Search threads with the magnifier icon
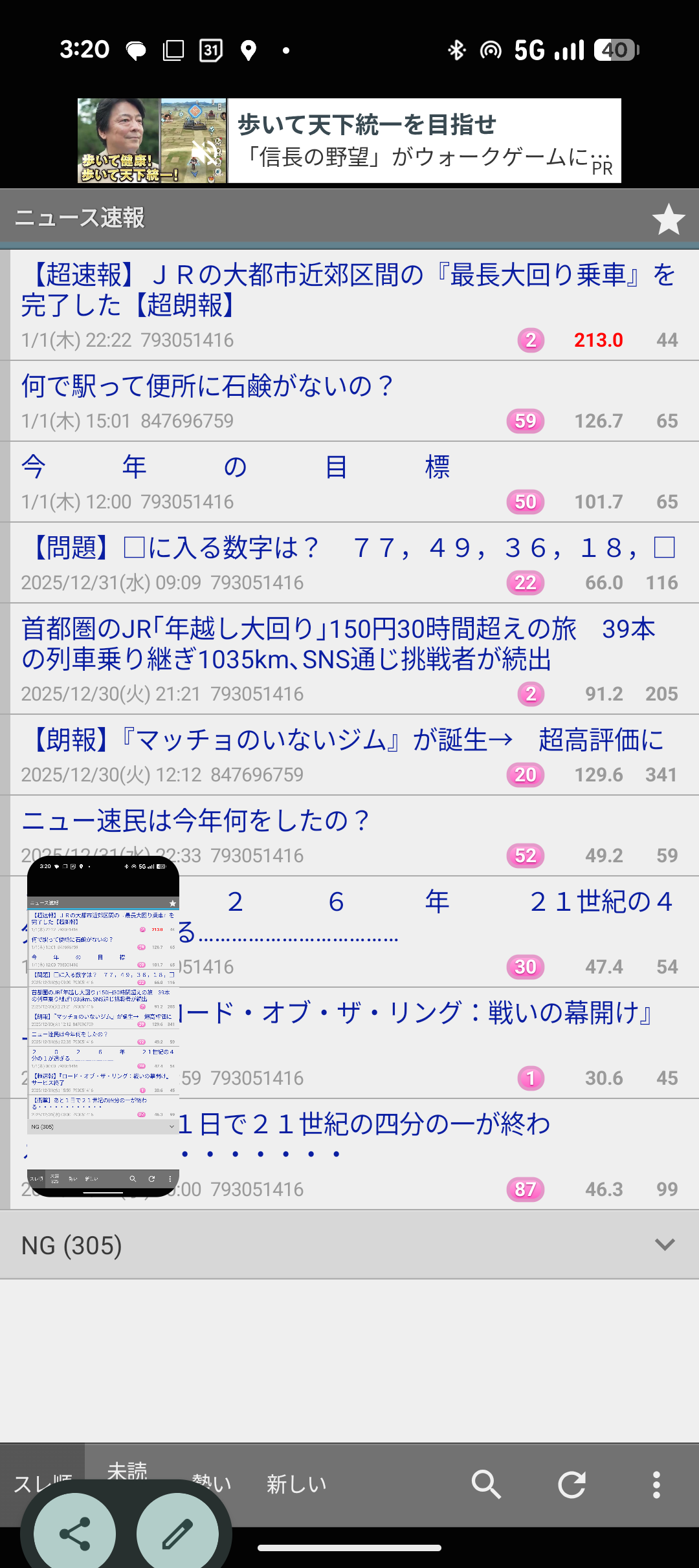 click(x=486, y=1484)
